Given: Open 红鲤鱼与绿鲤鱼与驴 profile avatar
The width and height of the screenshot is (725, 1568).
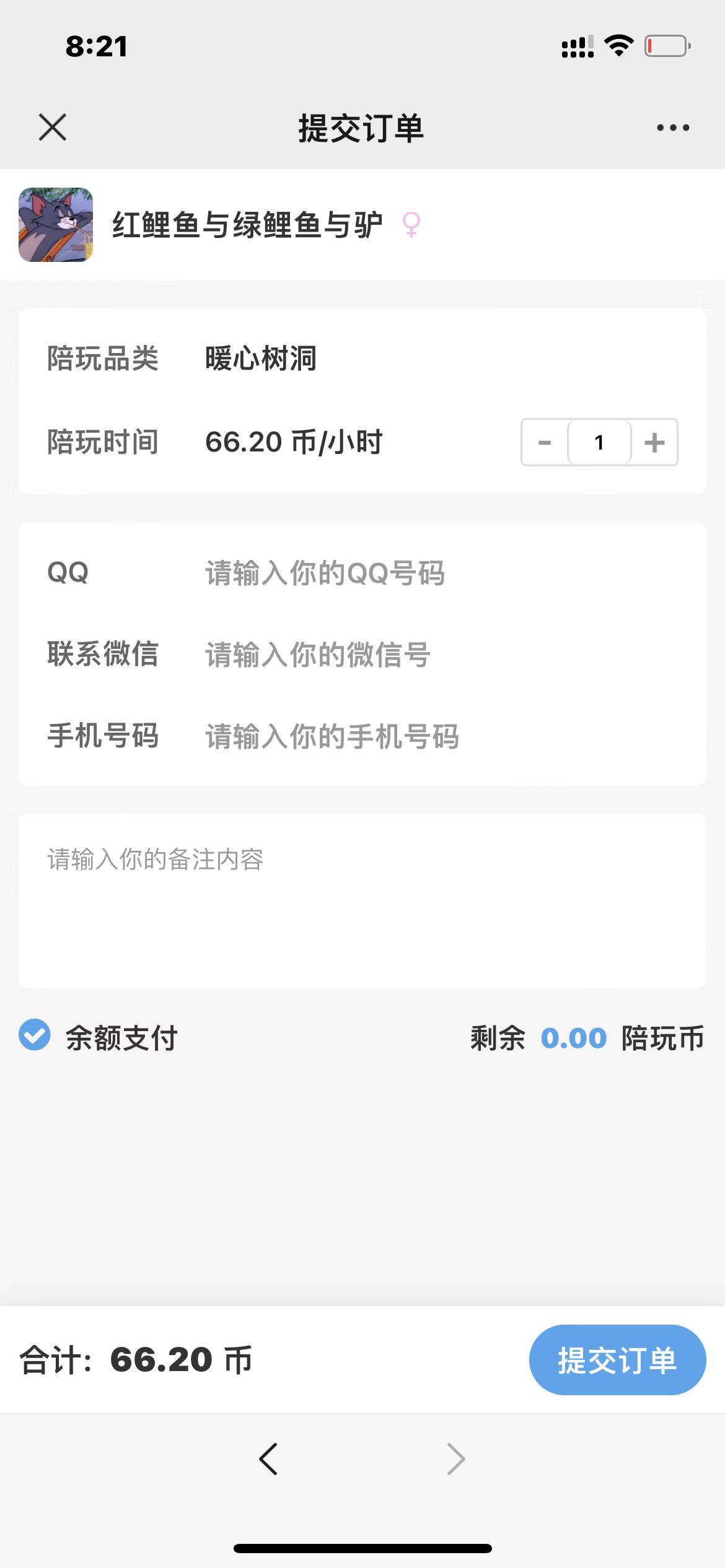Looking at the screenshot, I should 56,225.
